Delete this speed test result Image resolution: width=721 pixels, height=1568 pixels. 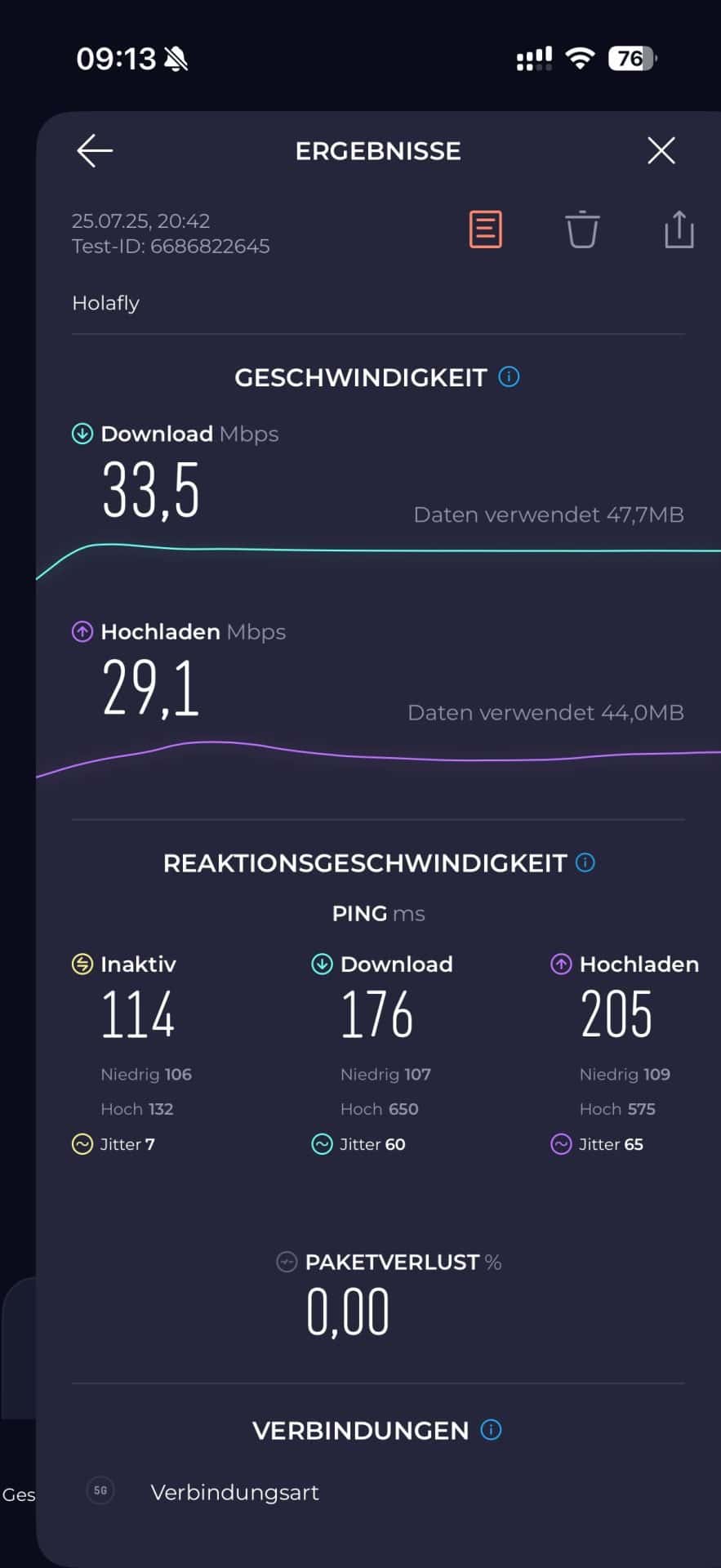582,229
